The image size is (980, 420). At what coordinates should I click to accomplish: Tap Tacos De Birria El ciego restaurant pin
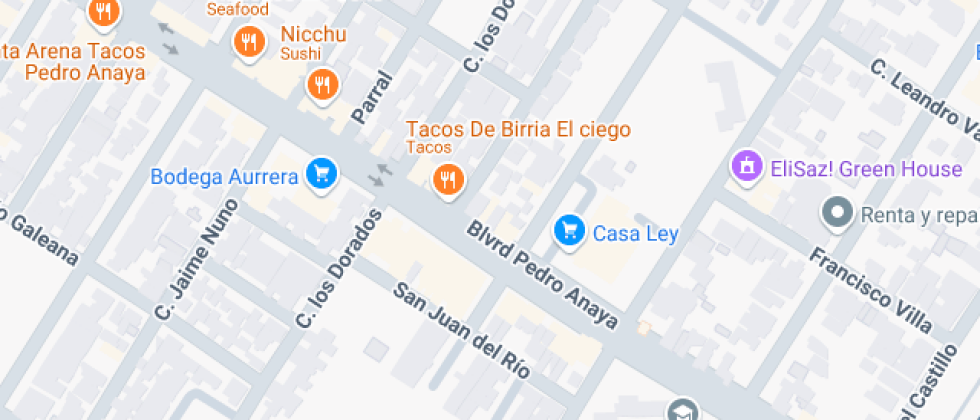click(448, 179)
